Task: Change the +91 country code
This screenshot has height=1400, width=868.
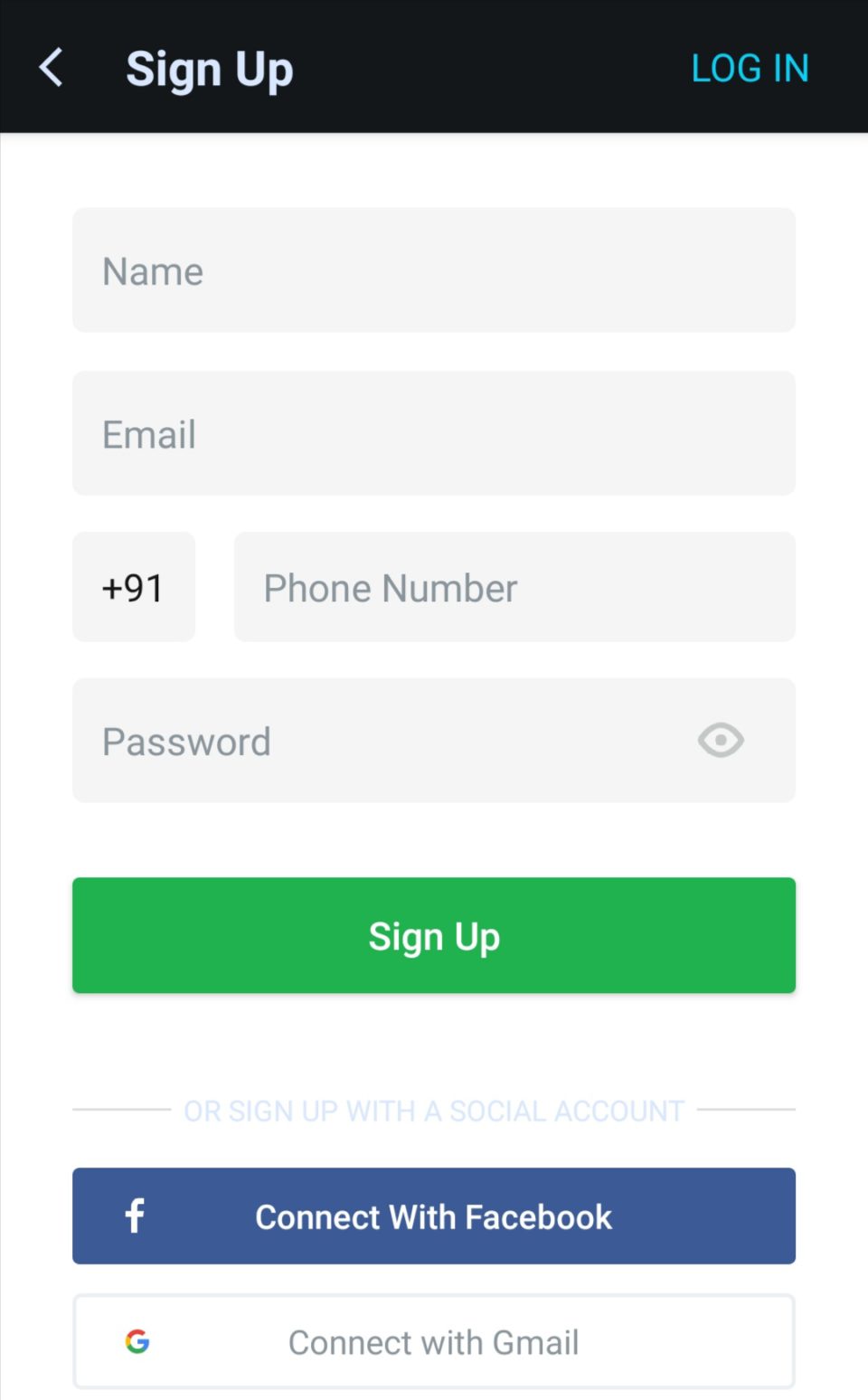Action: (x=134, y=588)
